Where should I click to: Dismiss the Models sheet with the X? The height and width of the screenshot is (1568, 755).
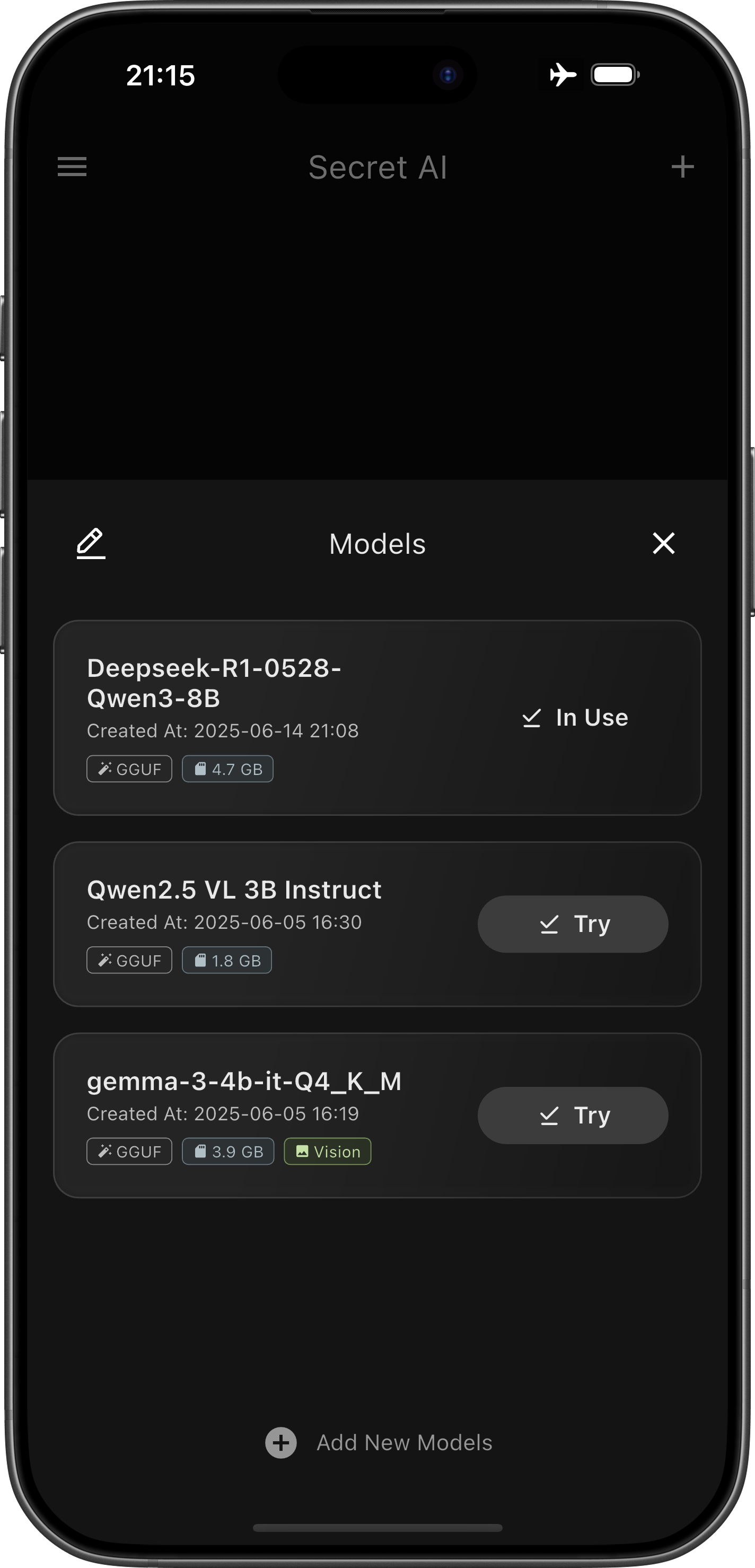pos(664,544)
